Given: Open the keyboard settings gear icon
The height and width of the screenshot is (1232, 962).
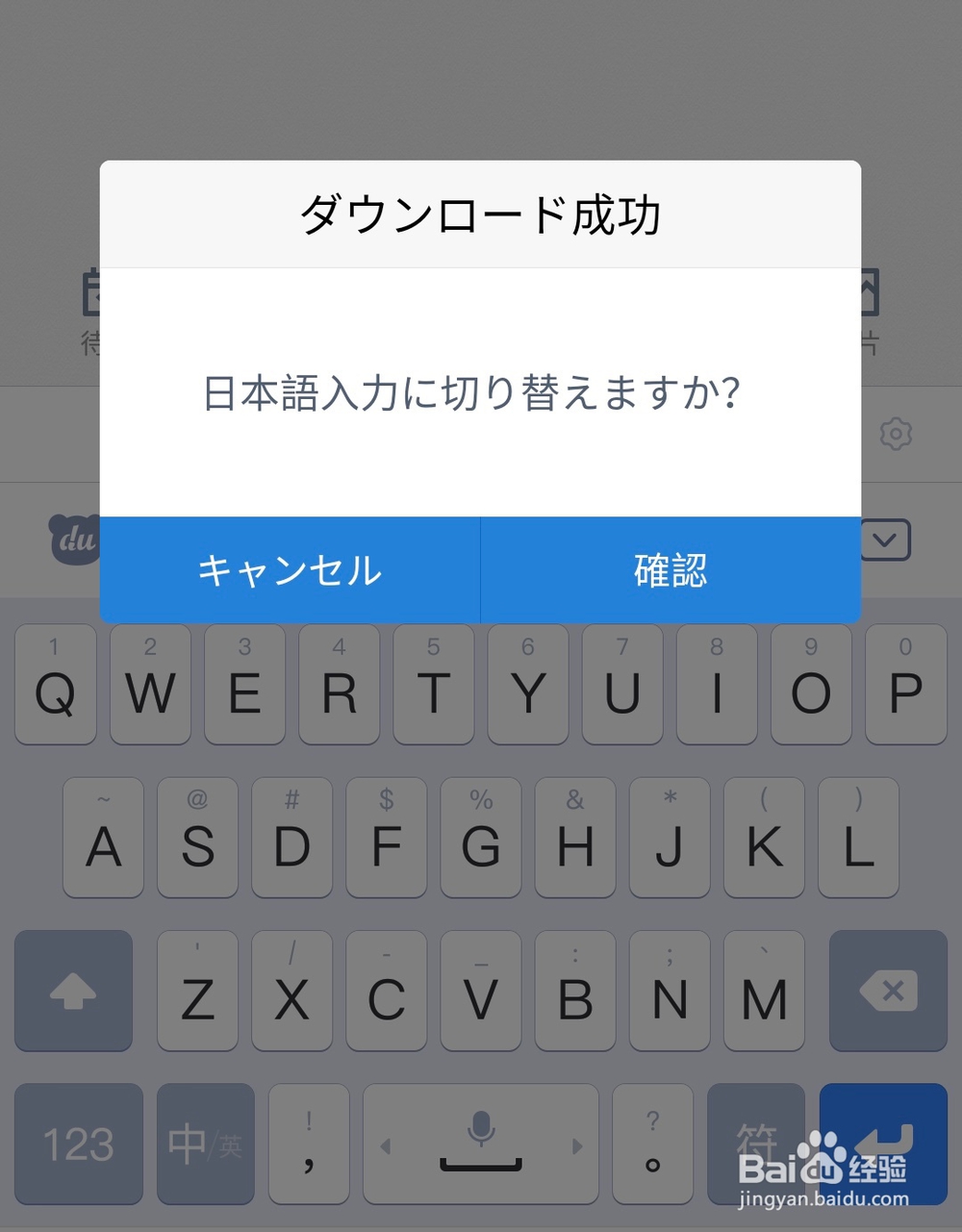Looking at the screenshot, I should pos(897,433).
